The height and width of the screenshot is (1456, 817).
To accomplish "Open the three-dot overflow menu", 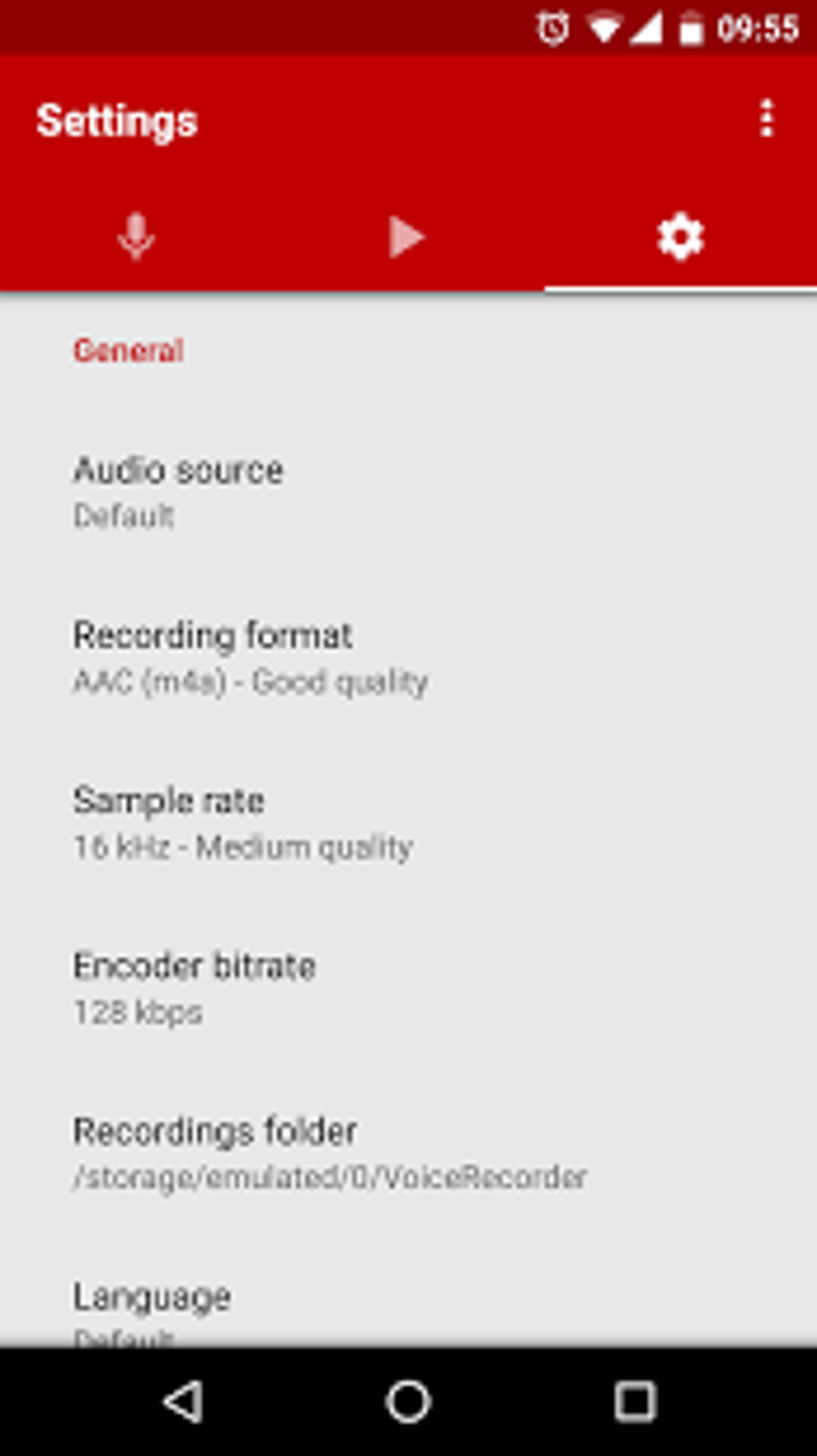I will click(767, 119).
